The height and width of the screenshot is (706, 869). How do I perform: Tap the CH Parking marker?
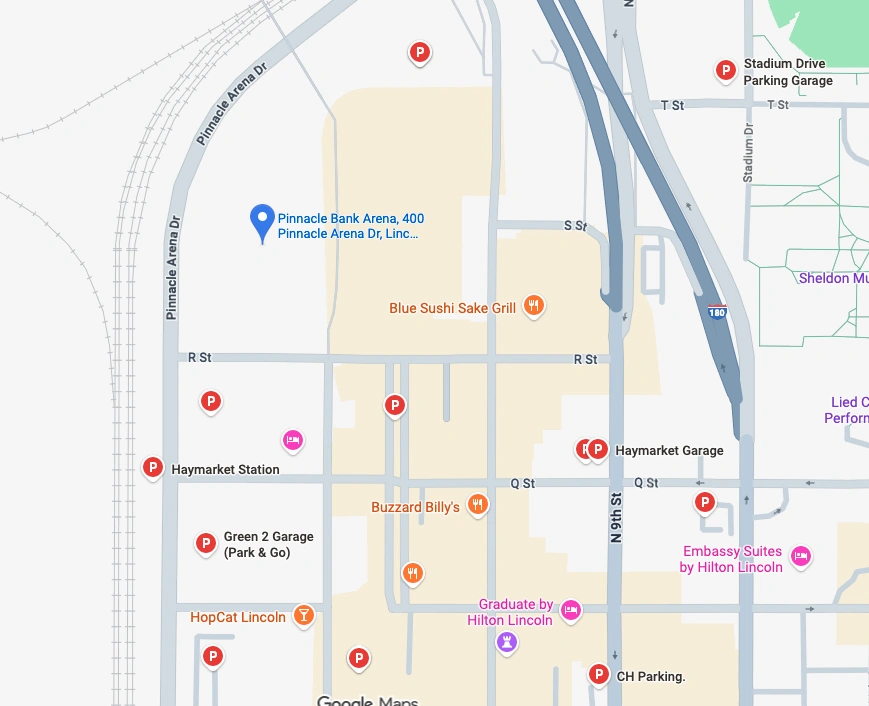point(599,674)
